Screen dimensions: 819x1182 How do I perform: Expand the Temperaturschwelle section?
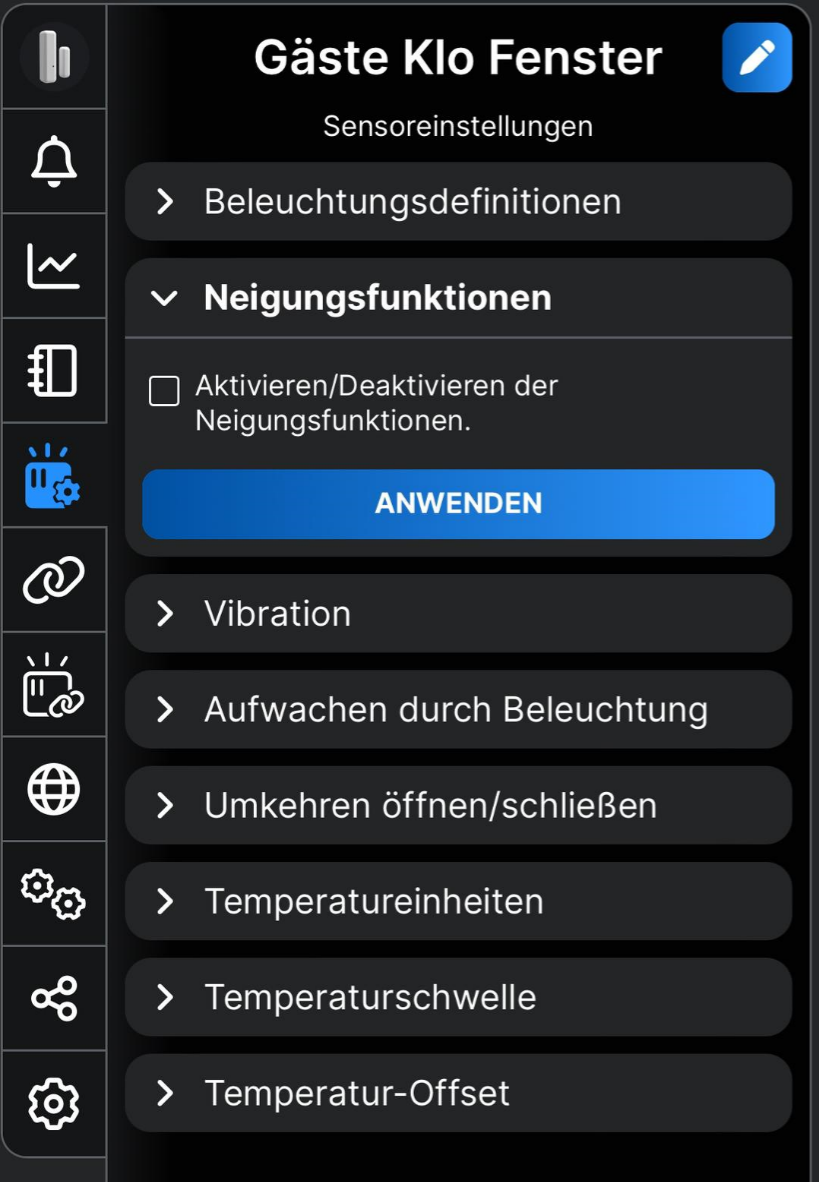457,997
